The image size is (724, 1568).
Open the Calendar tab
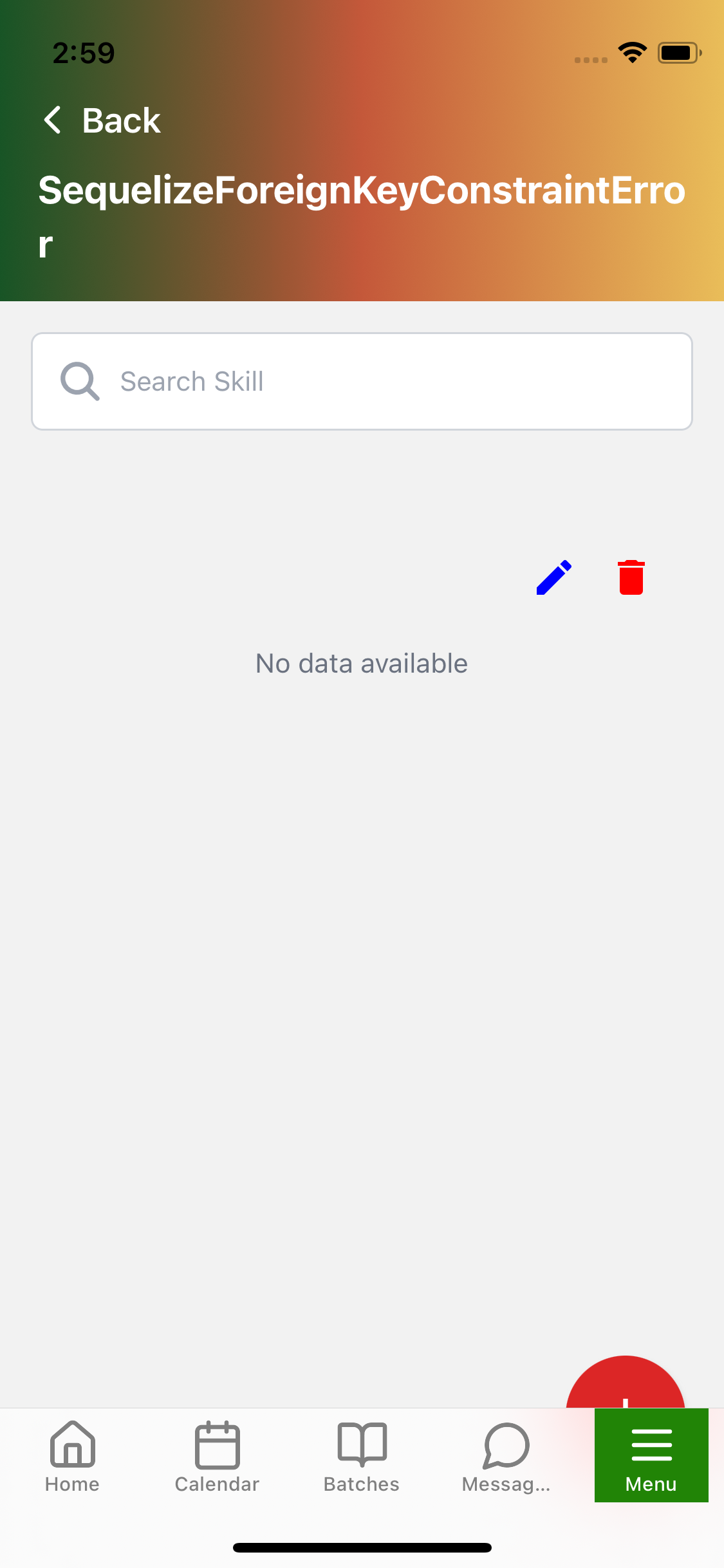[x=217, y=1457]
